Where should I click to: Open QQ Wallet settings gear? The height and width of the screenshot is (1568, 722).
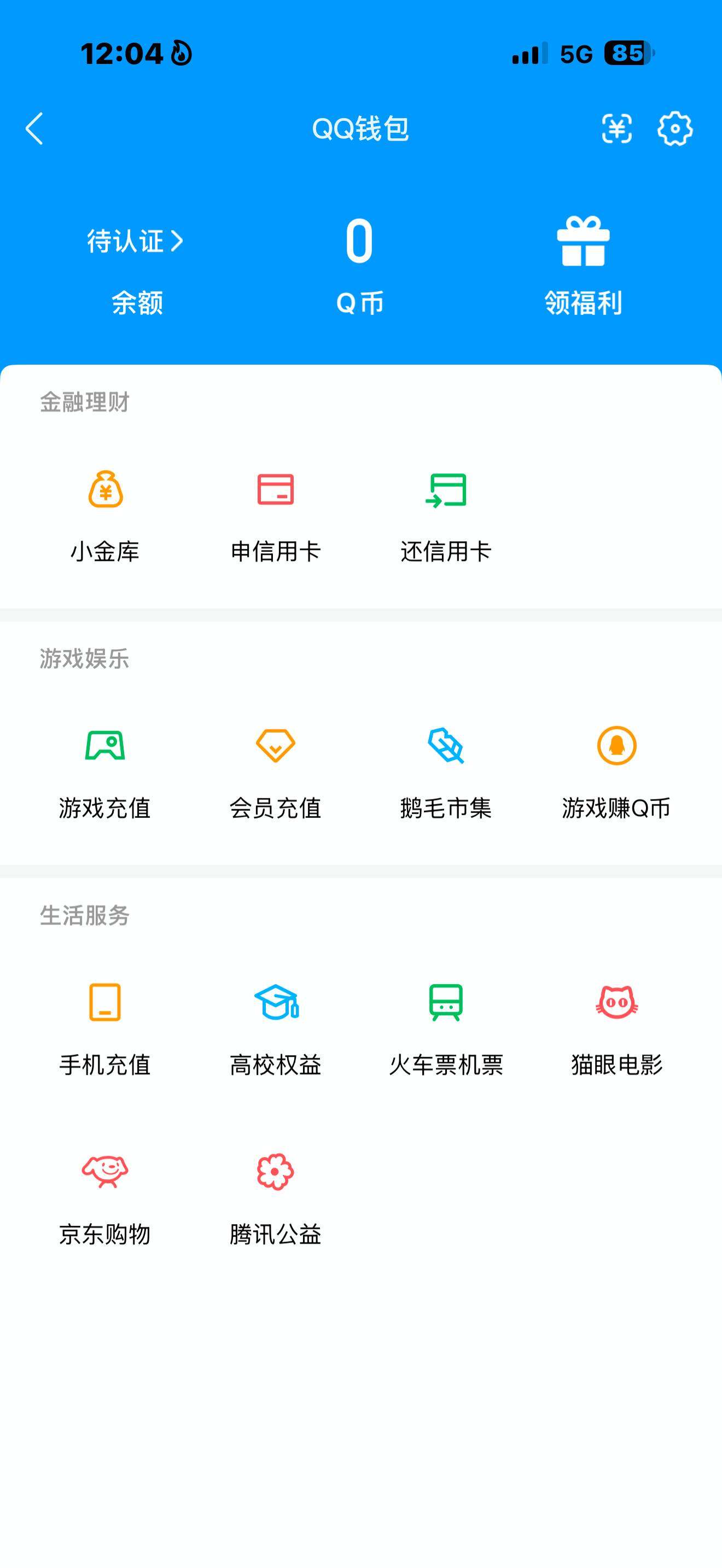(674, 128)
